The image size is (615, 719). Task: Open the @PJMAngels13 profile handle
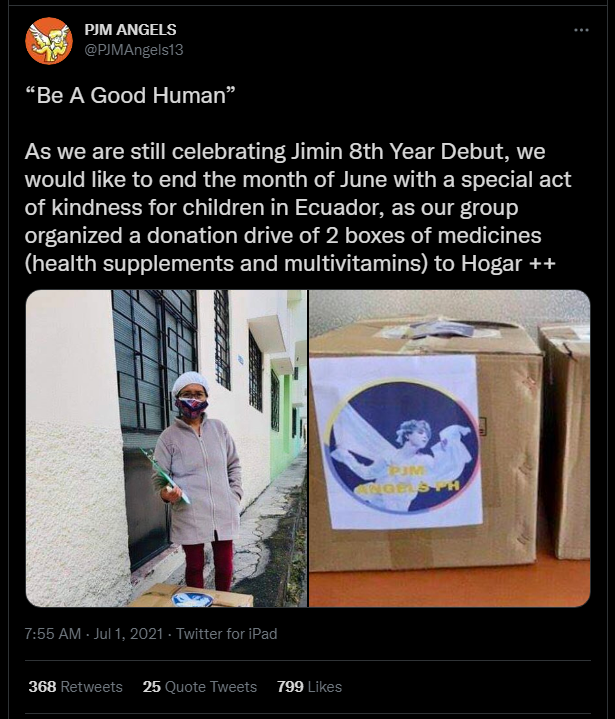tap(133, 49)
